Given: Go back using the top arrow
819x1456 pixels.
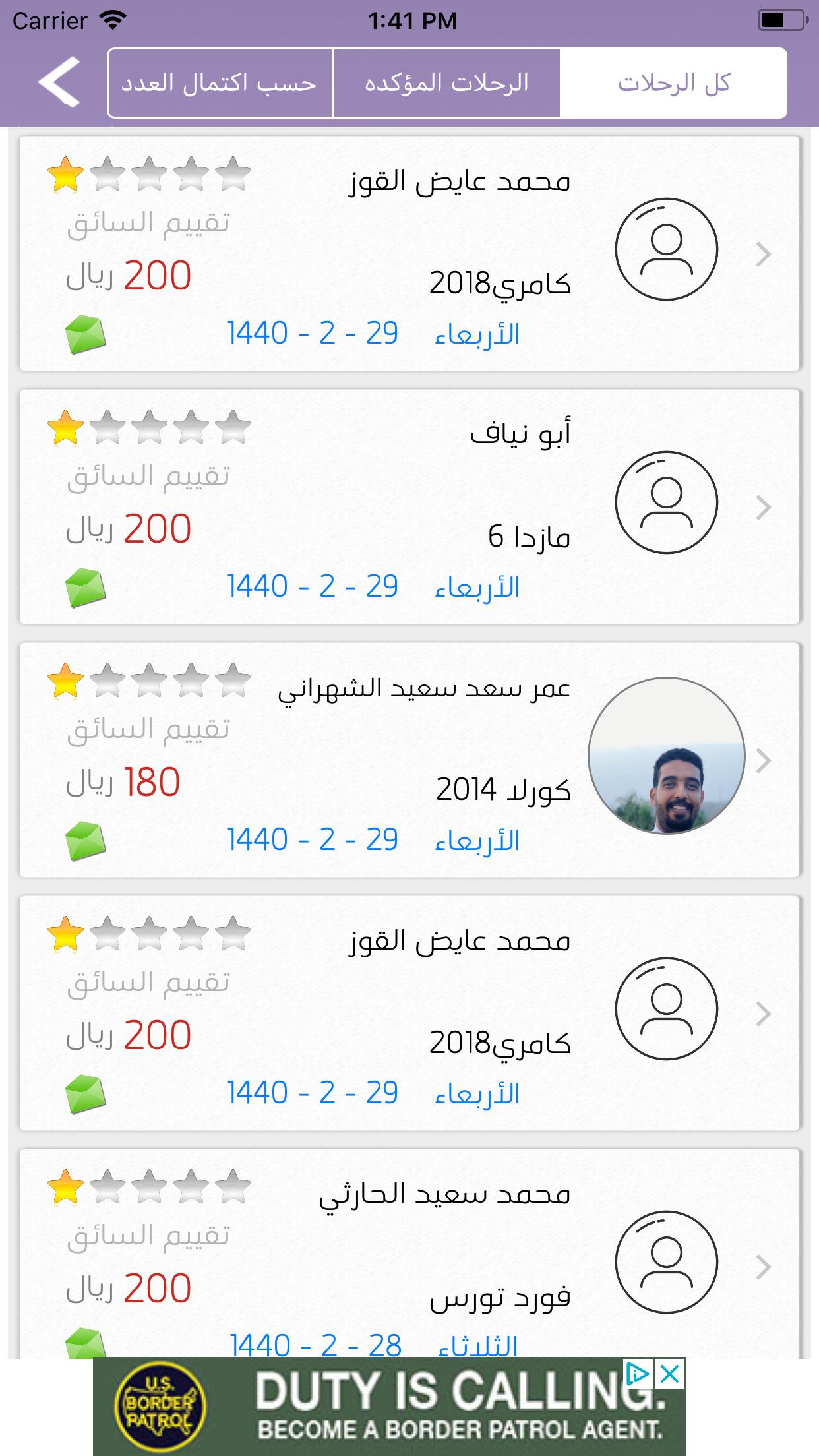Looking at the screenshot, I should point(59,82).
